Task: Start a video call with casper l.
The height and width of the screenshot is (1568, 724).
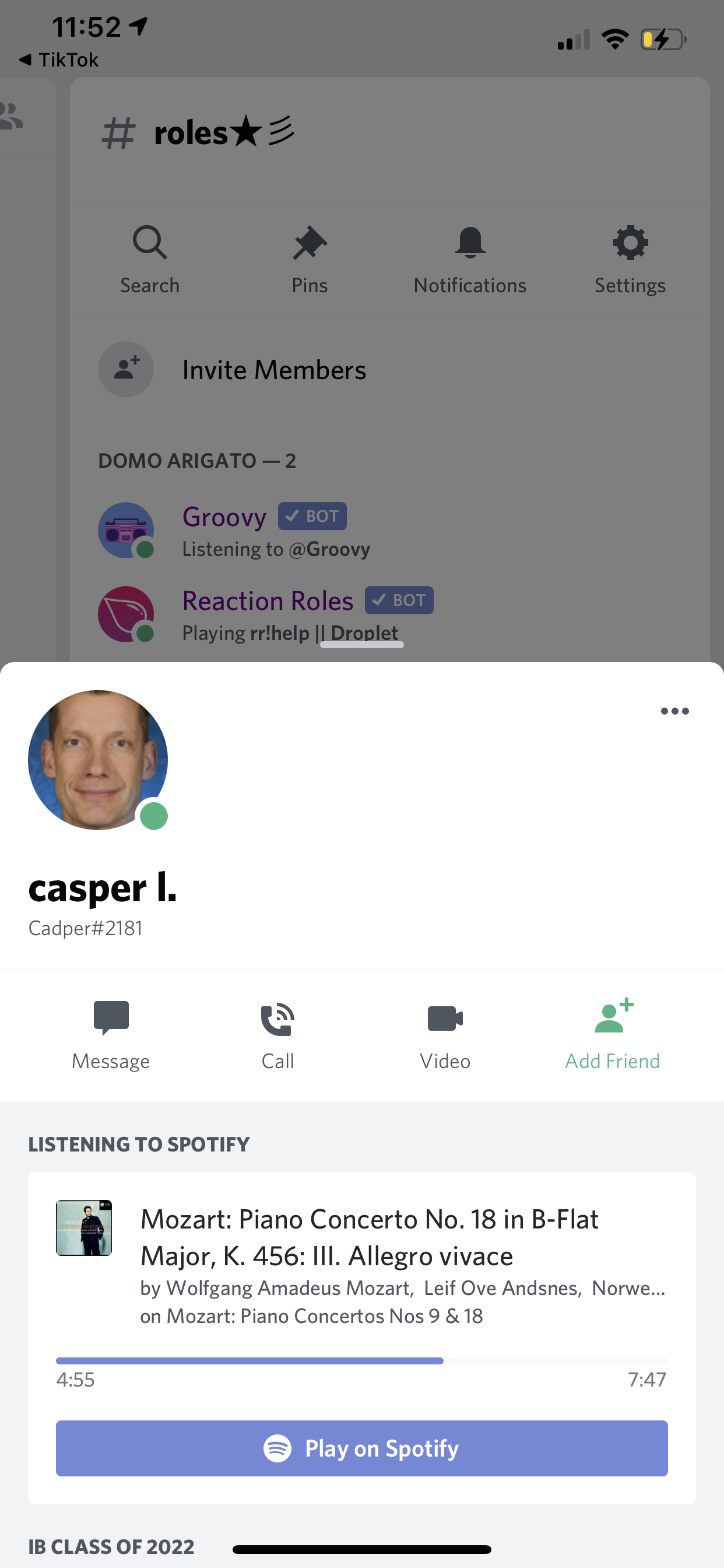Action: pyautogui.click(x=445, y=1035)
